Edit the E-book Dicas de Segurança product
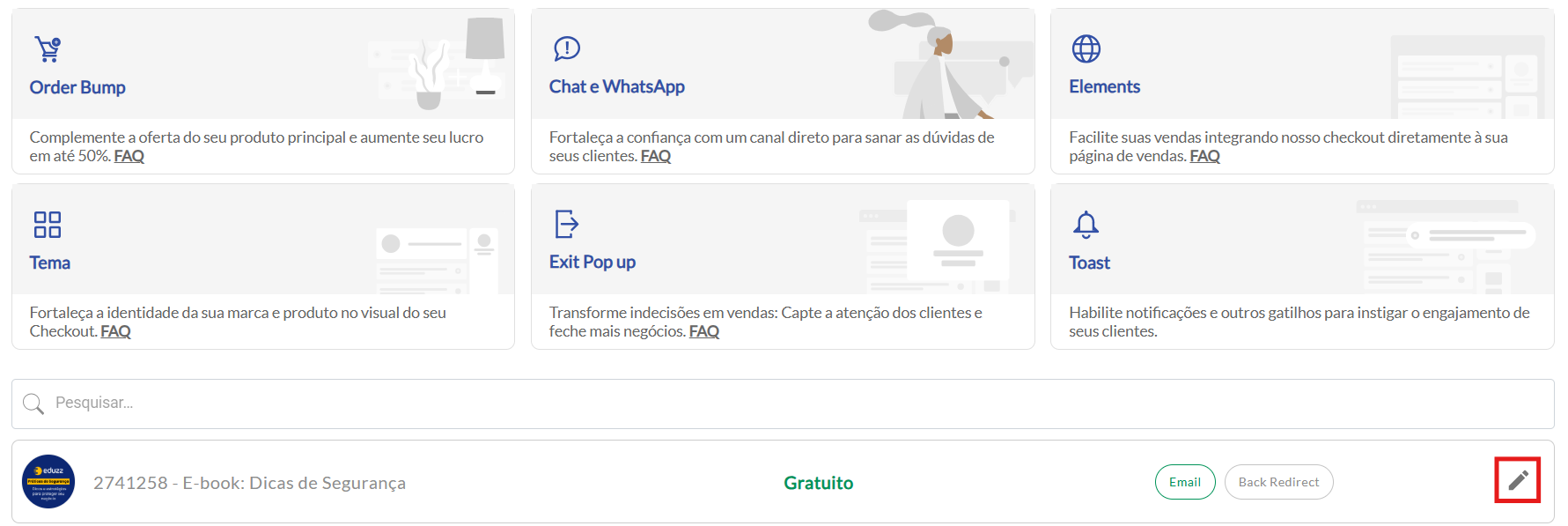 pos(1518,480)
